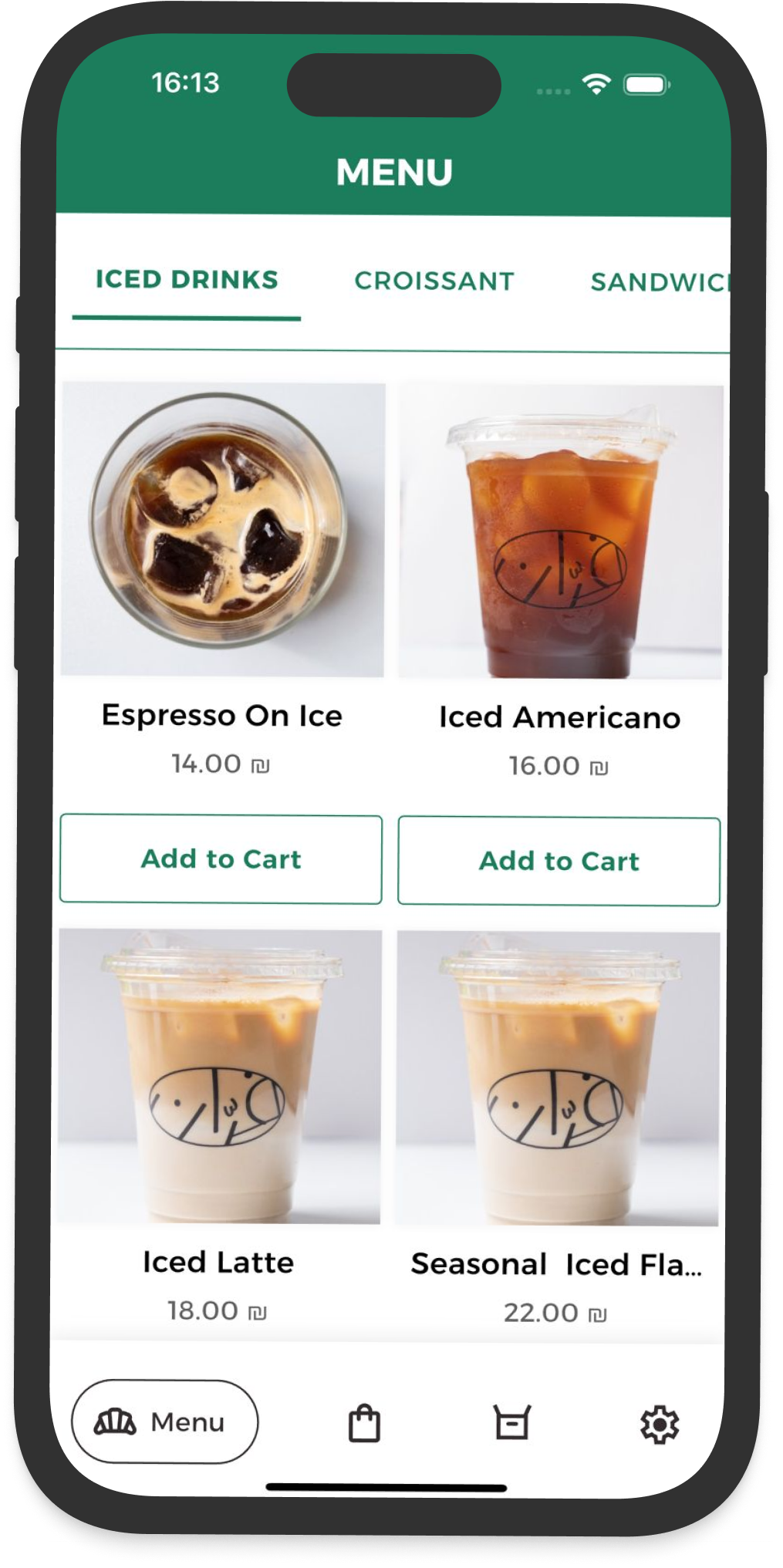Select the Iced Drinks tab
Image resolution: width=783 pixels, height=1568 pixels.
[187, 279]
